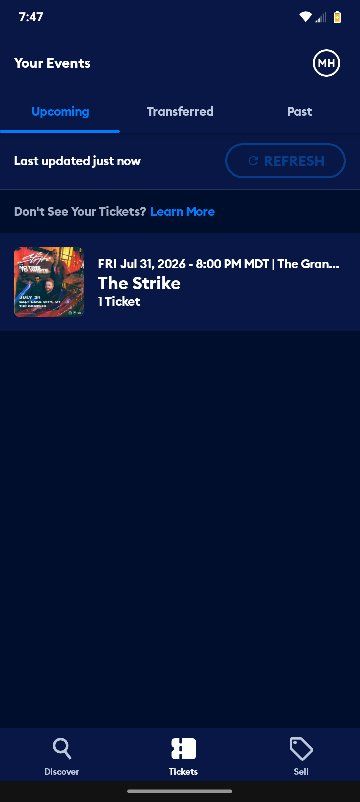Tap the Refresh button
This screenshot has height=802, width=360.
285,161
